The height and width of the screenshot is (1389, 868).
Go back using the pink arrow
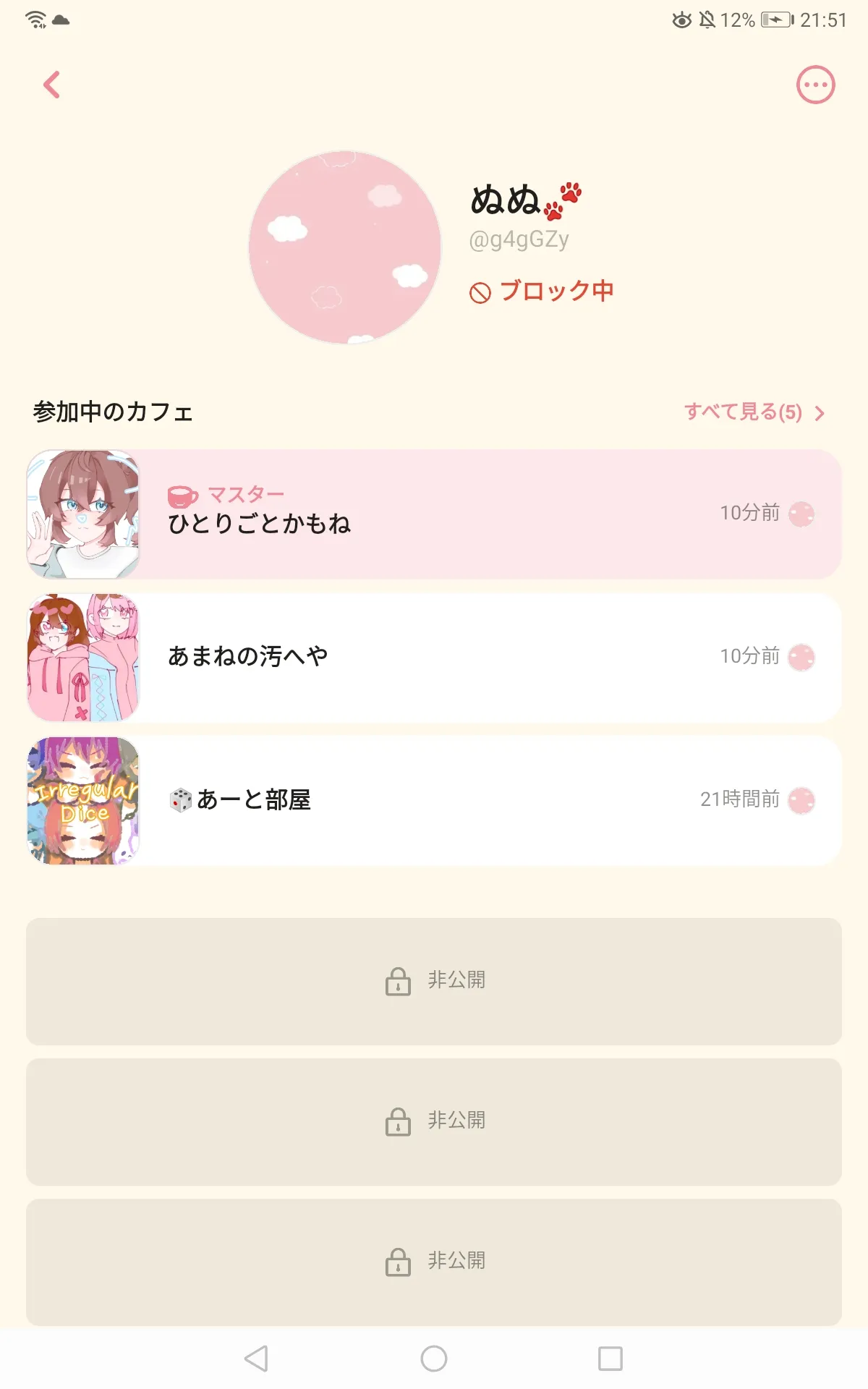pos(51,85)
